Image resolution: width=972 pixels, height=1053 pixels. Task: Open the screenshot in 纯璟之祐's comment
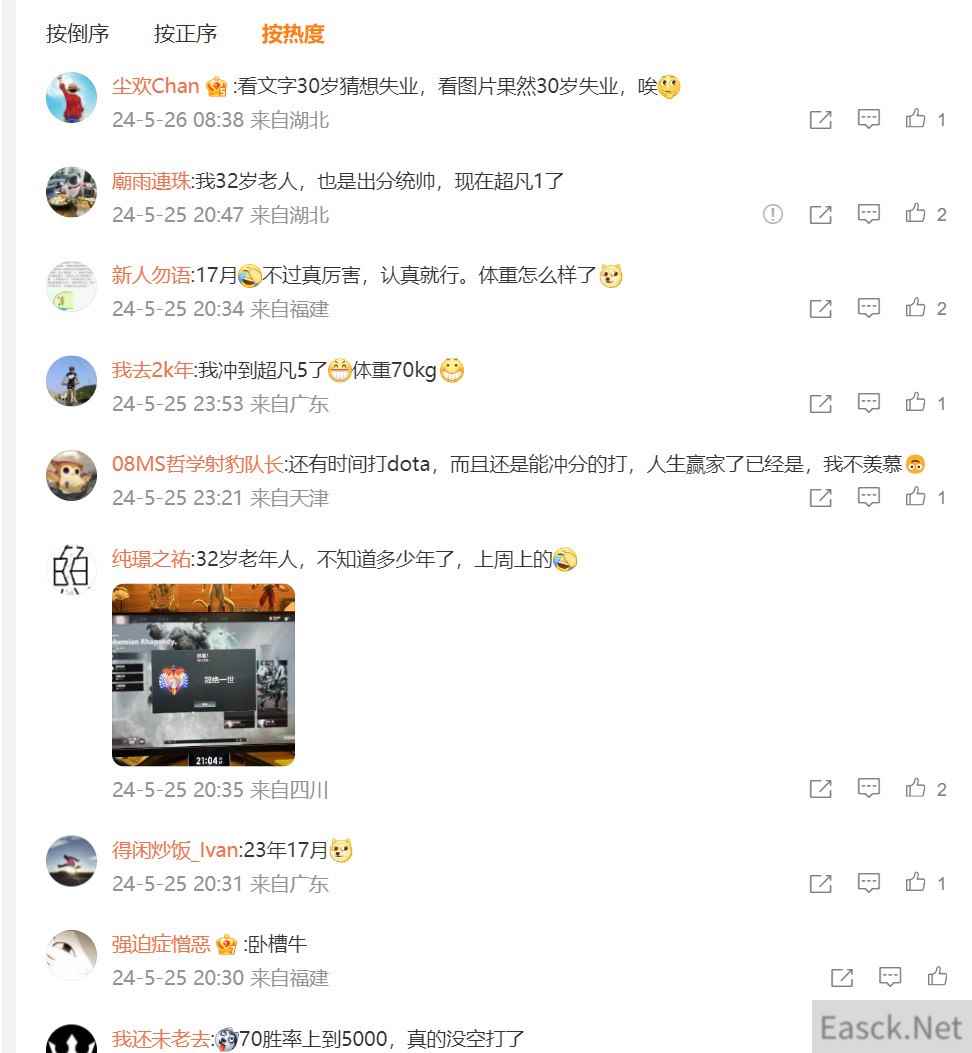[203, 675]
